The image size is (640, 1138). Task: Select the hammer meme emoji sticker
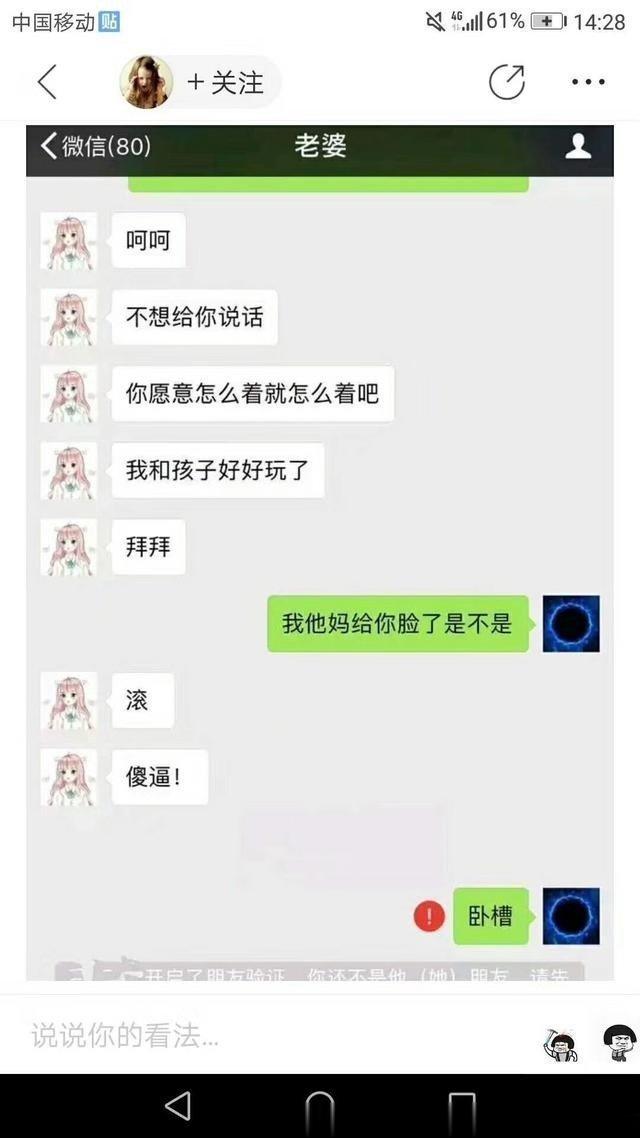562,1045
